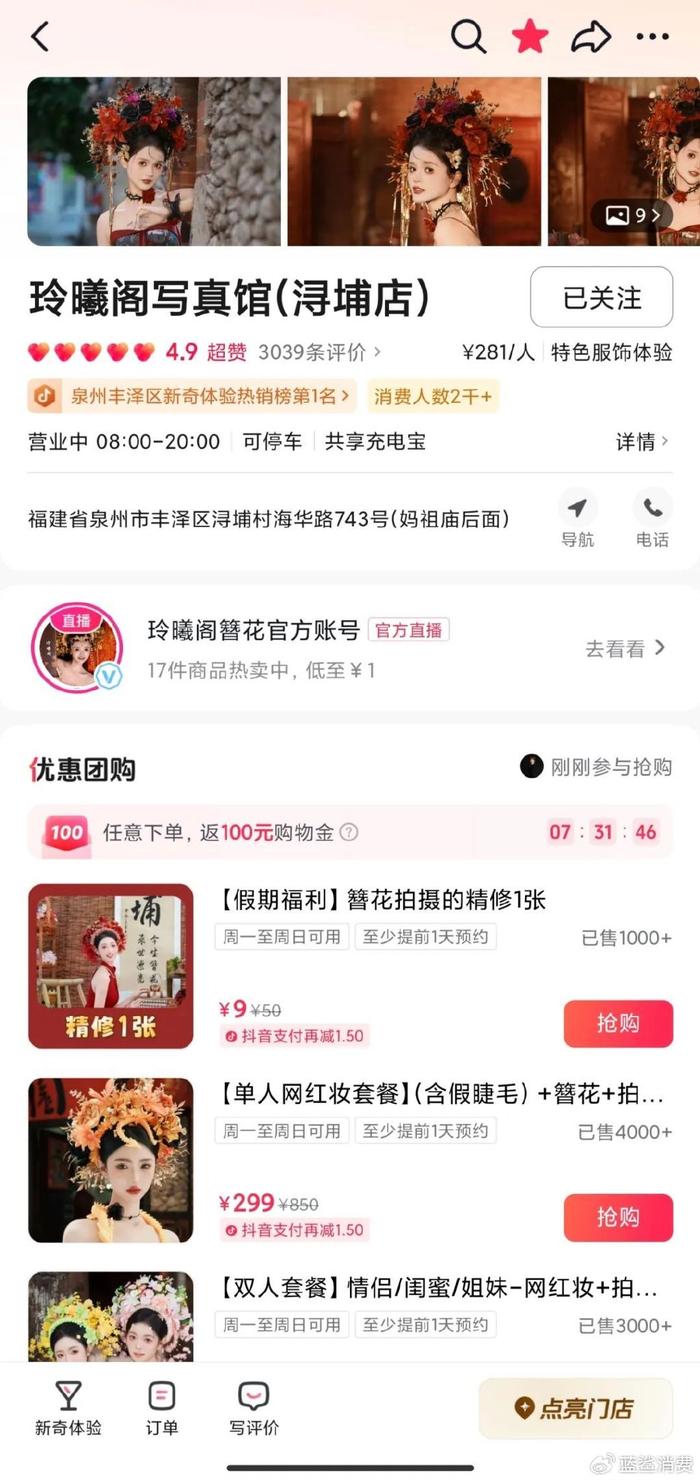Tap the 点亮门店 button

click(575, 1408)
